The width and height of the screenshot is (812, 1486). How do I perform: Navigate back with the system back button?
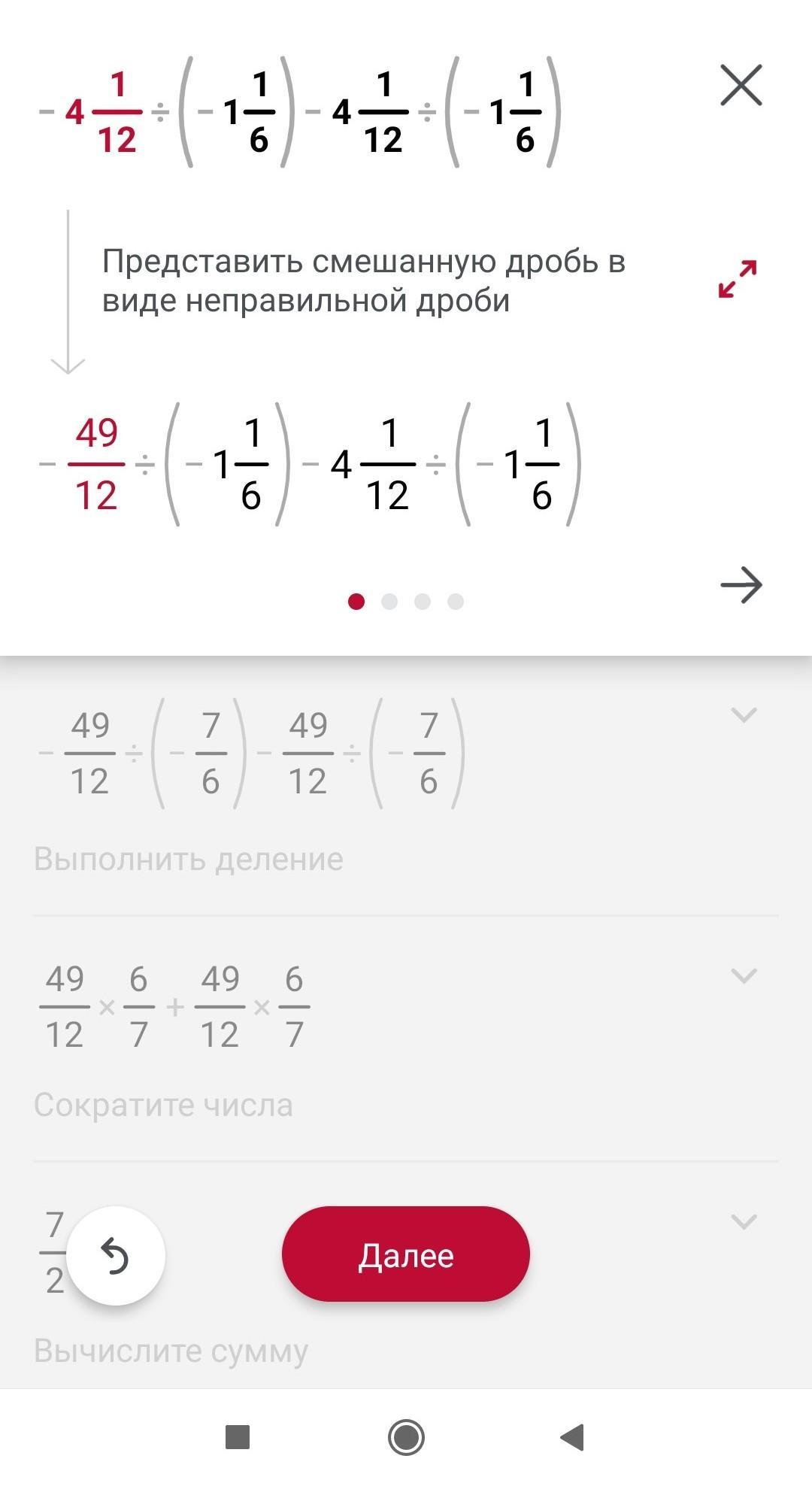click(573, 1437)
